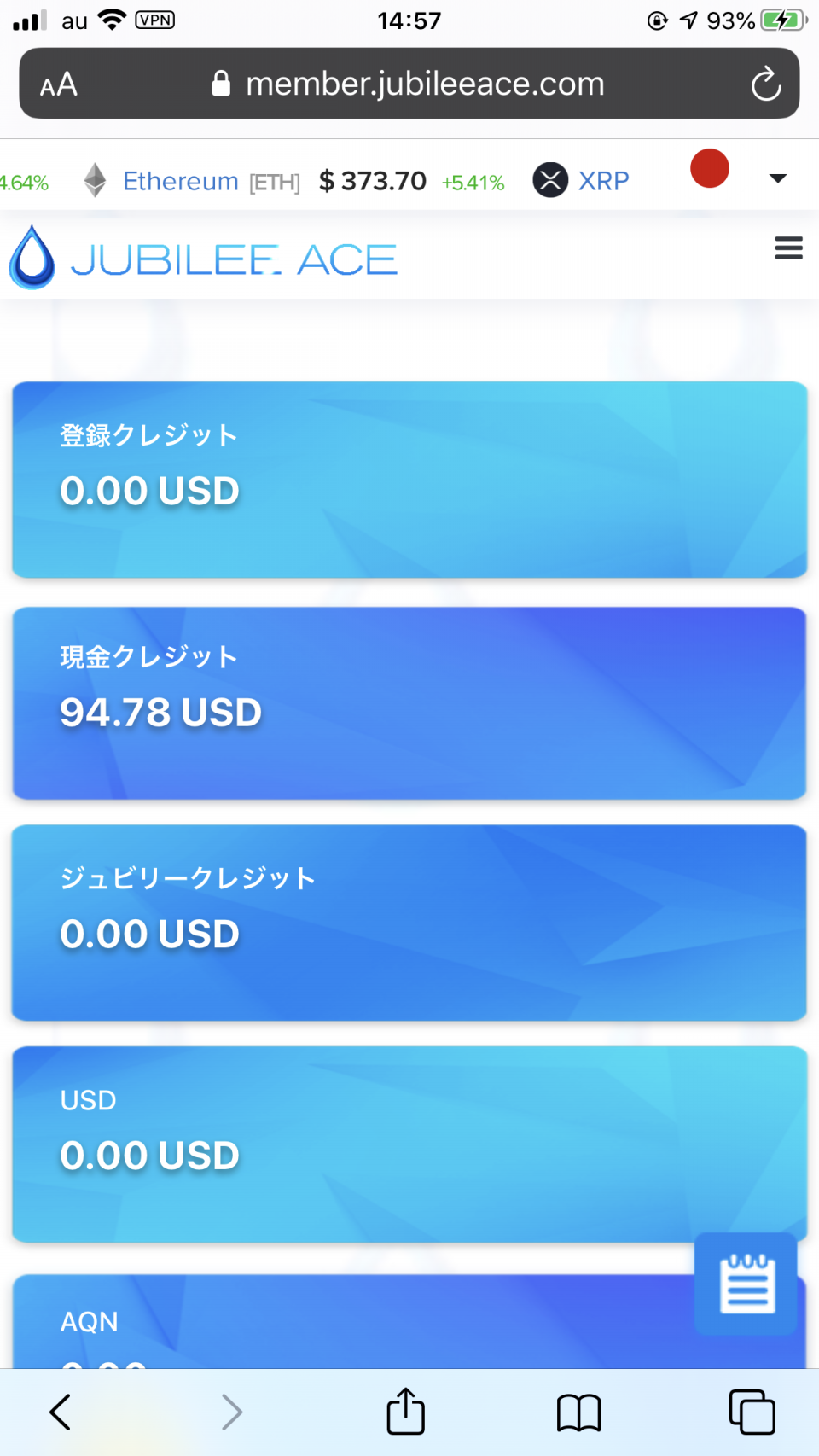819x1456 pixels.
Task: Open the 登録クレジット card
Action: 409,480
